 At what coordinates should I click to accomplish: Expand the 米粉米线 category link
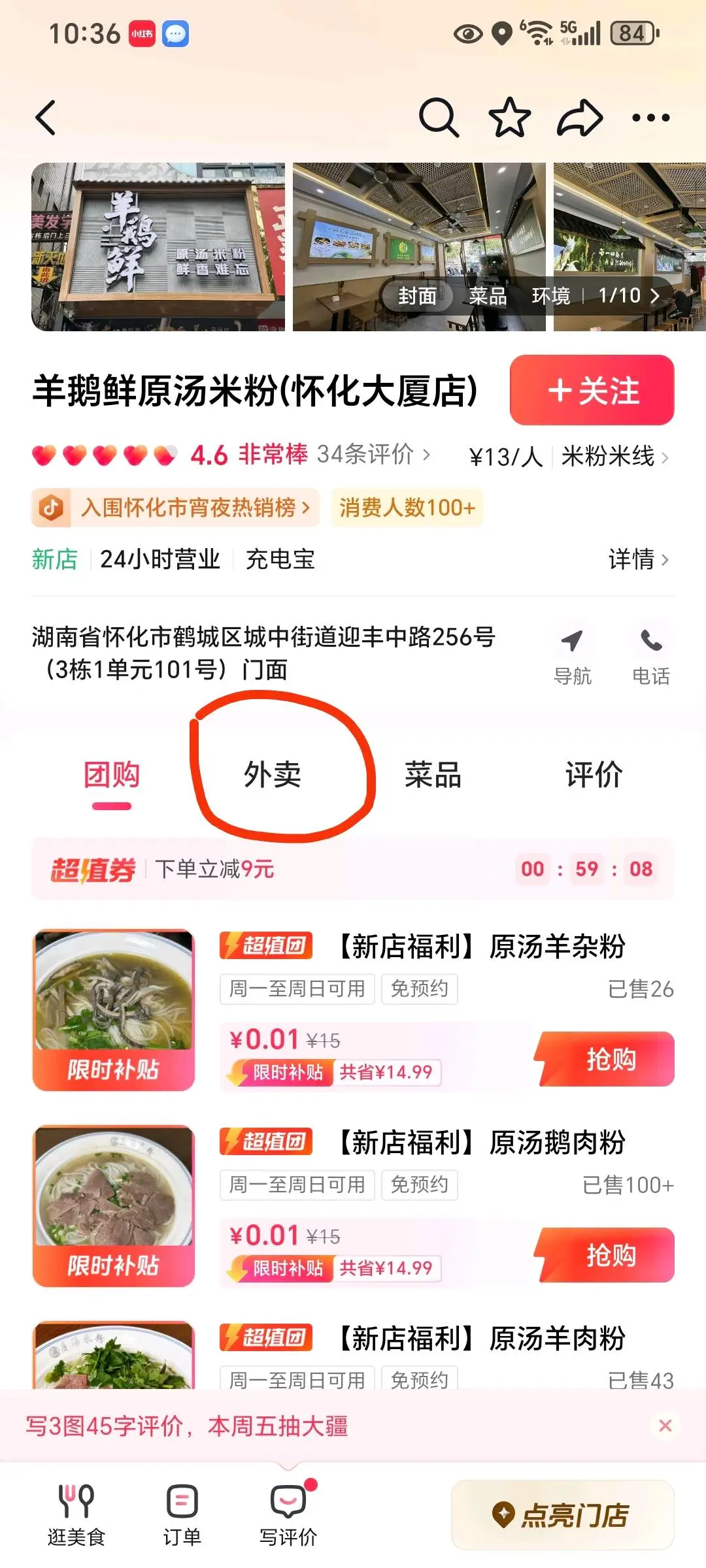point(608,457)
